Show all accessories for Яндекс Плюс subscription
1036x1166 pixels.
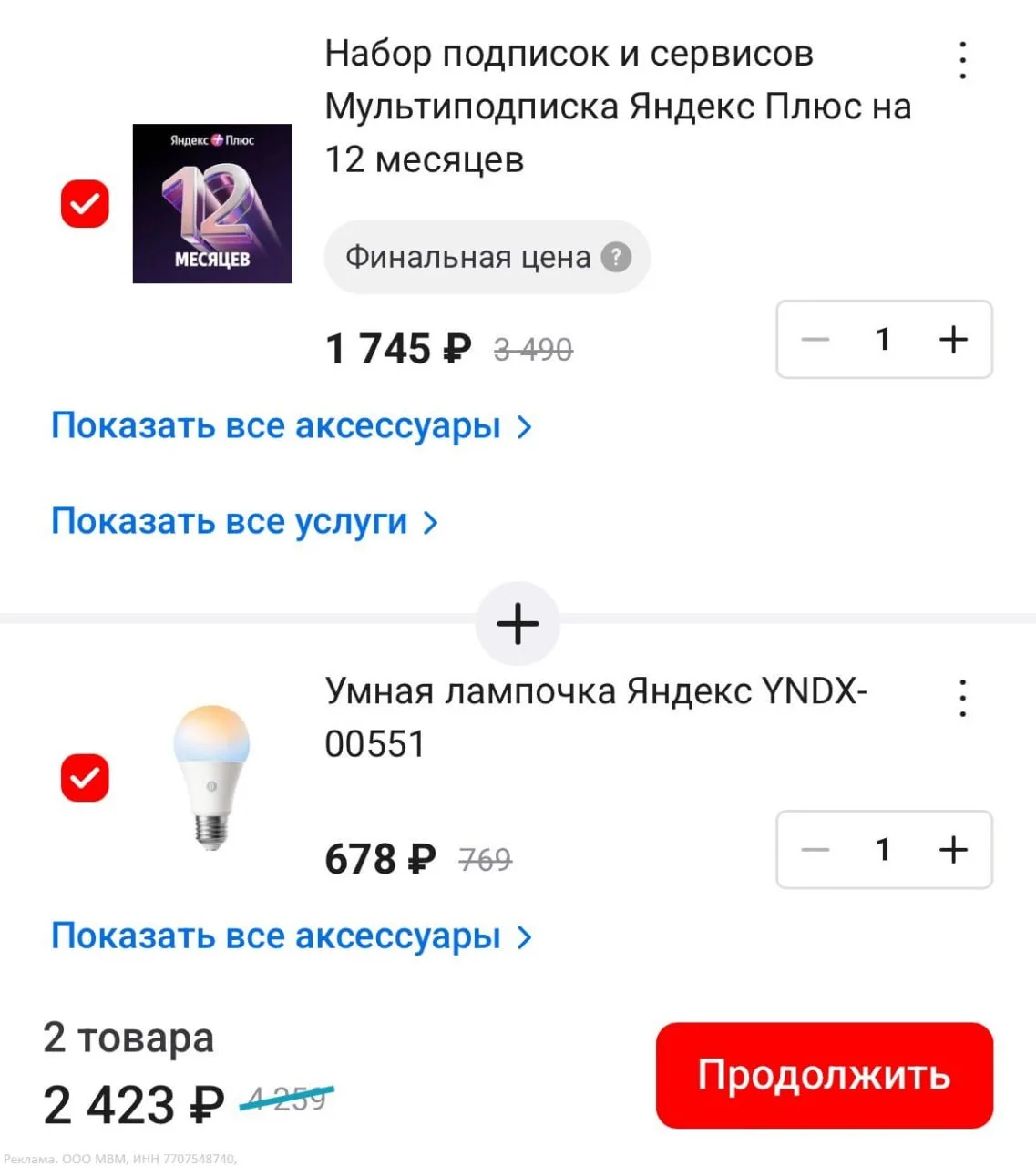291,426
